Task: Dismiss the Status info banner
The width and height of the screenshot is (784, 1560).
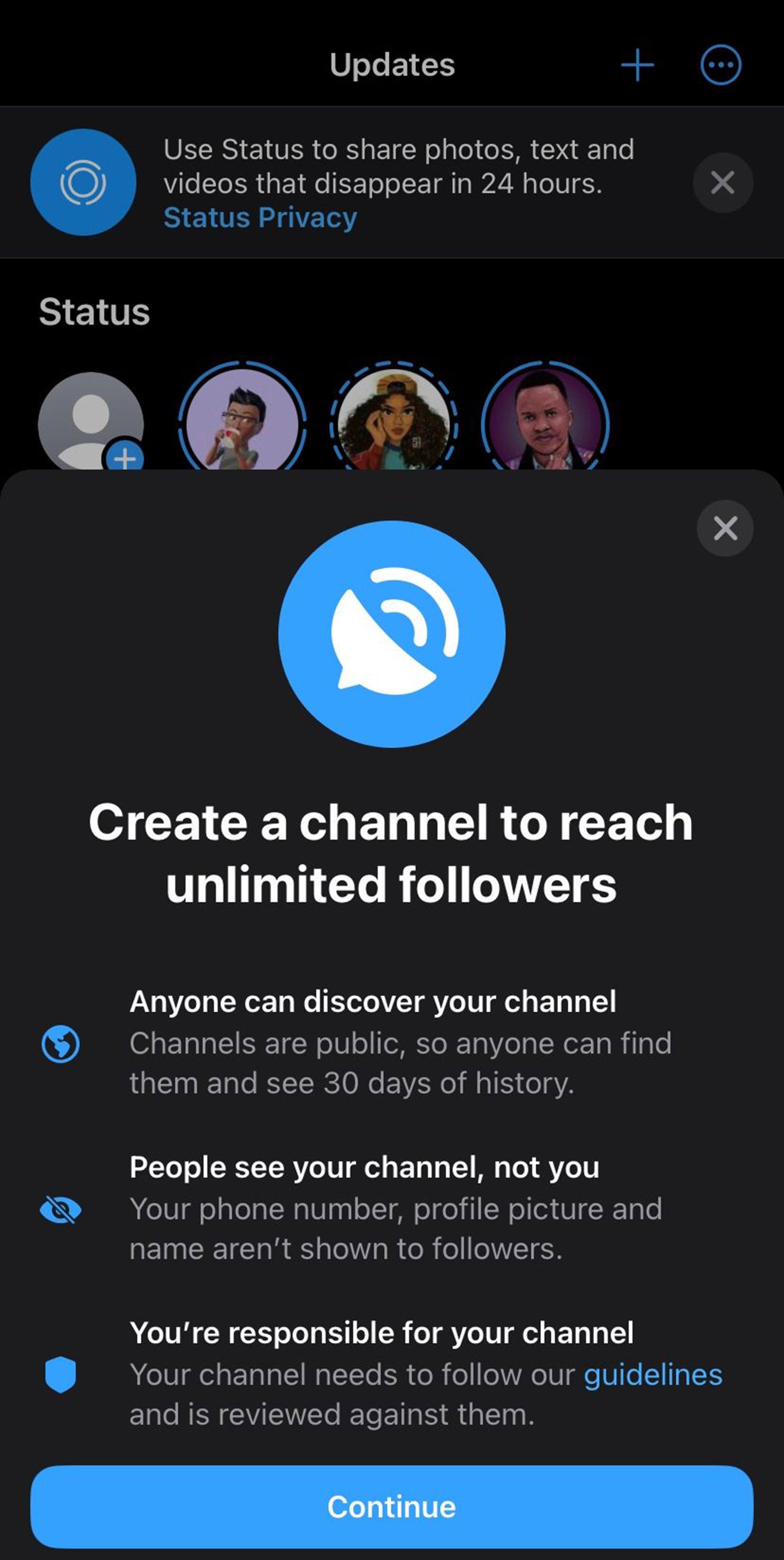Action: (723, 182)
